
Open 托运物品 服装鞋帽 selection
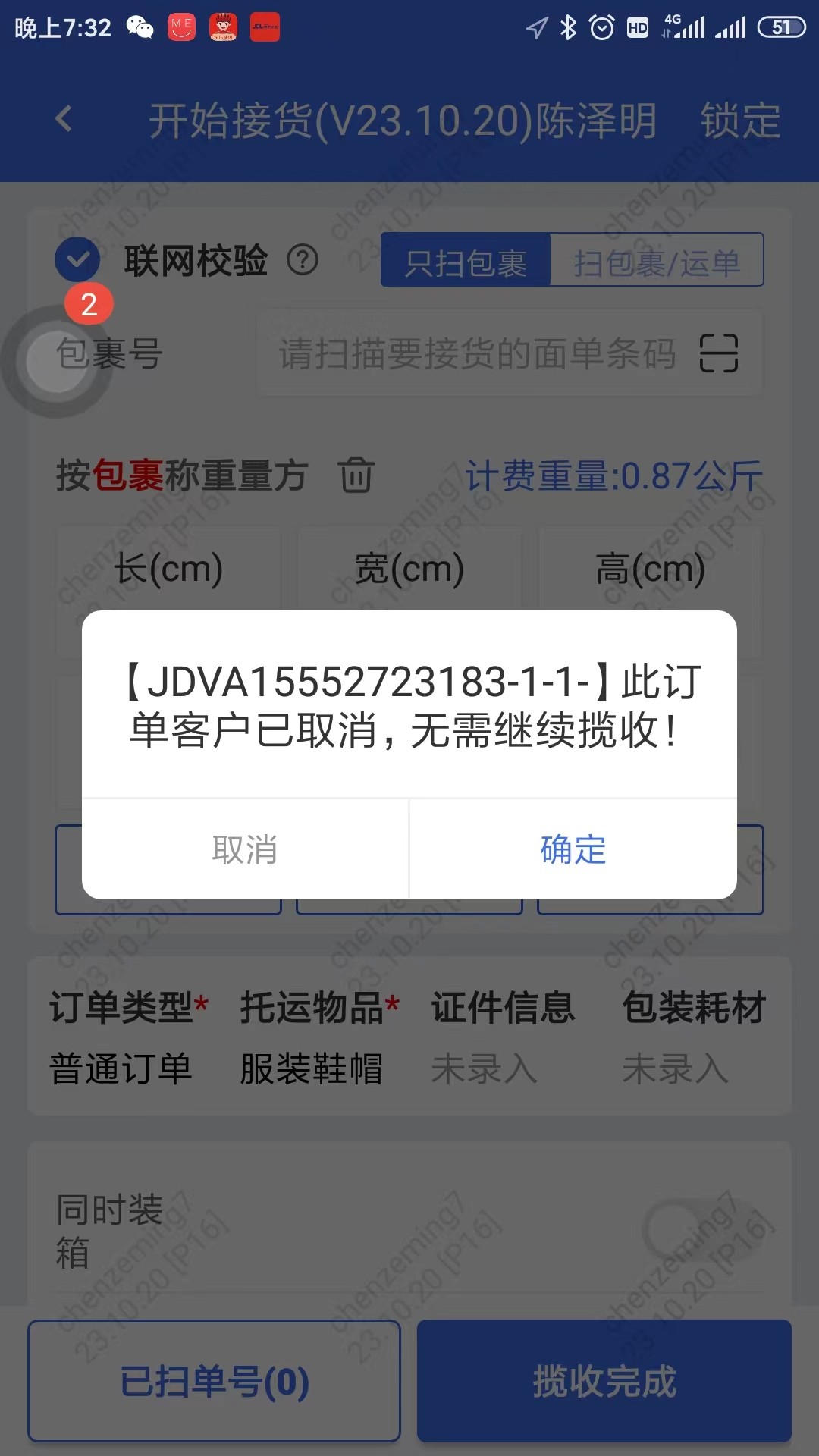point(312,1068)
